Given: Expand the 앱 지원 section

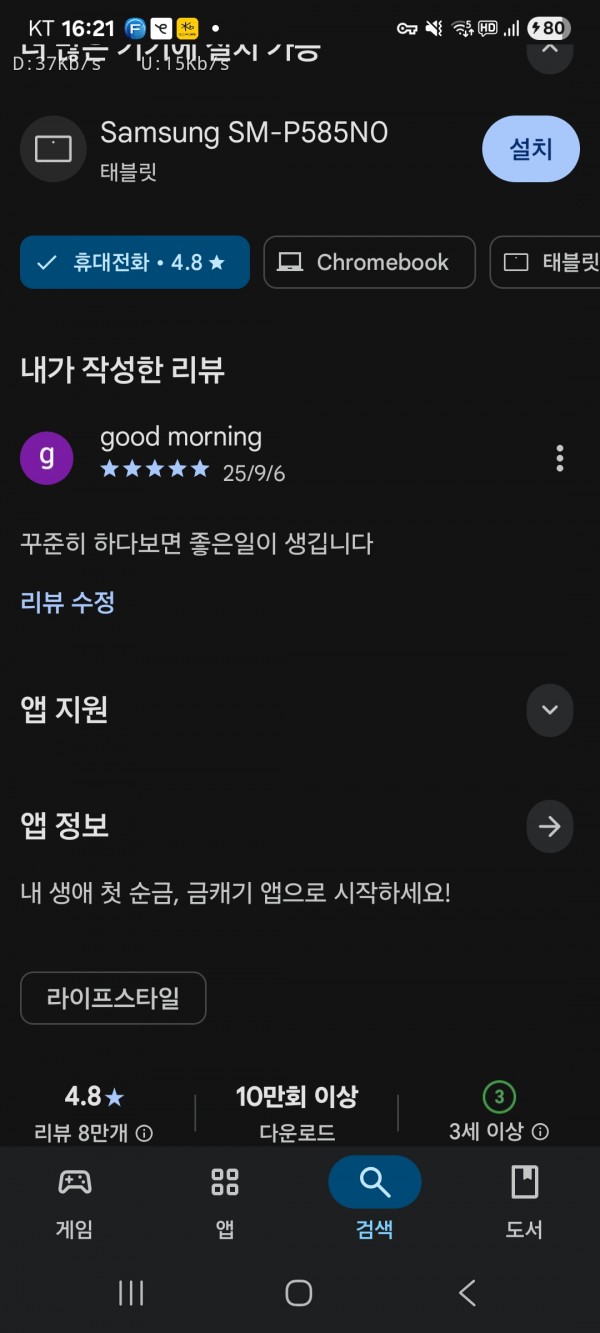Looking at the screenshot, I should coord(550,710).
